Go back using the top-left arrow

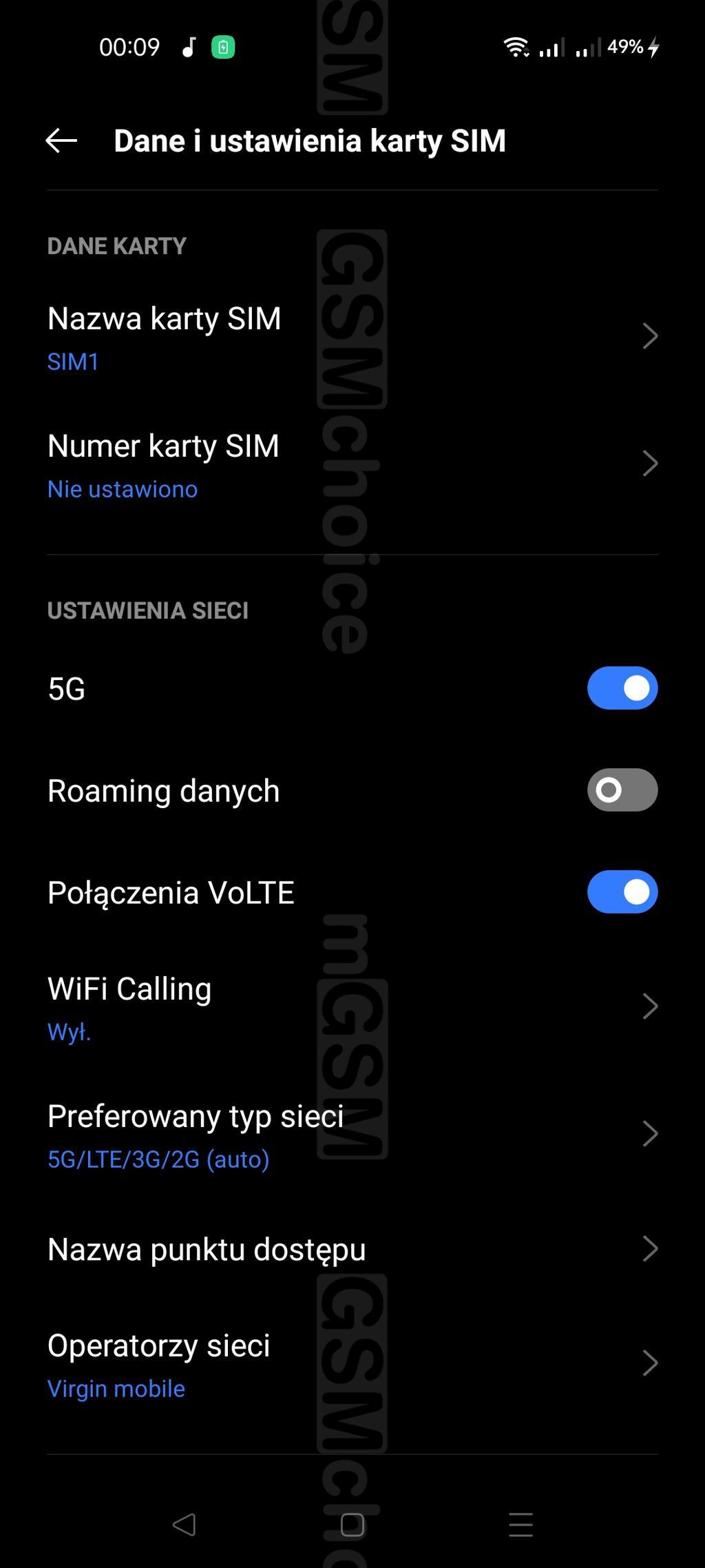tap(61, 141)
